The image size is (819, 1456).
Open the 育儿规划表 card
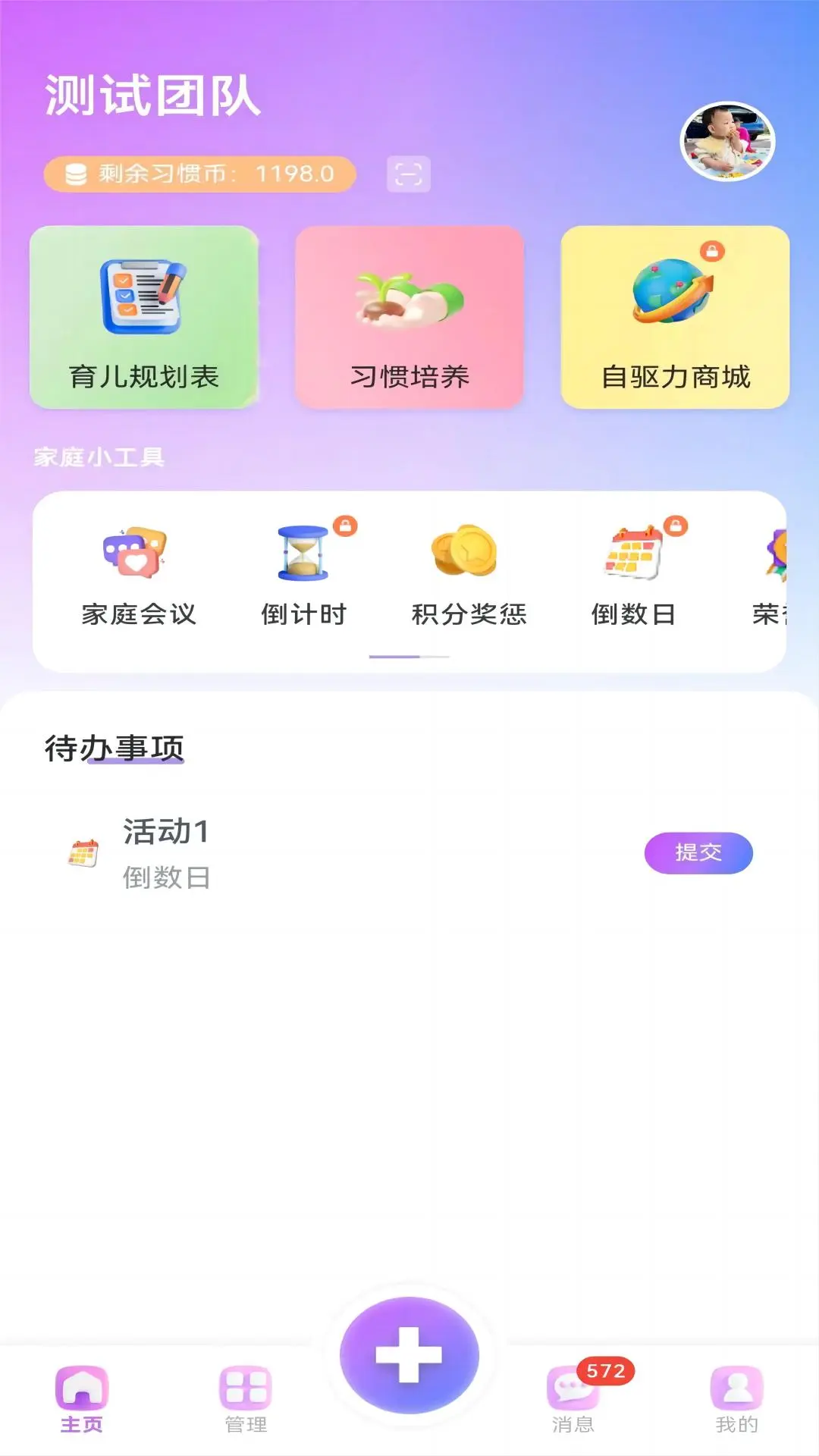click(x=144, y=317)
